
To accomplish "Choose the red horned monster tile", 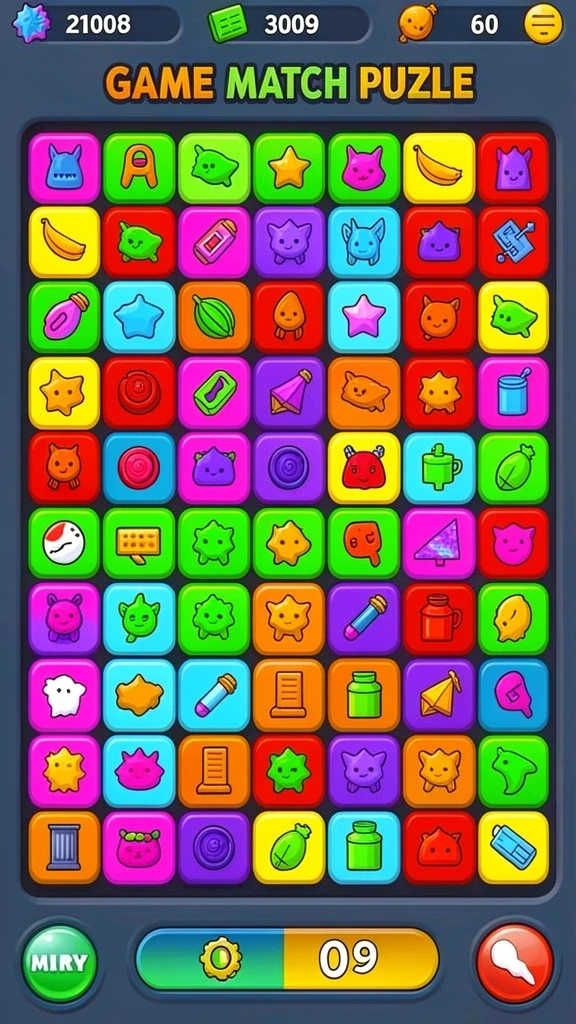I will click(364, 468).
